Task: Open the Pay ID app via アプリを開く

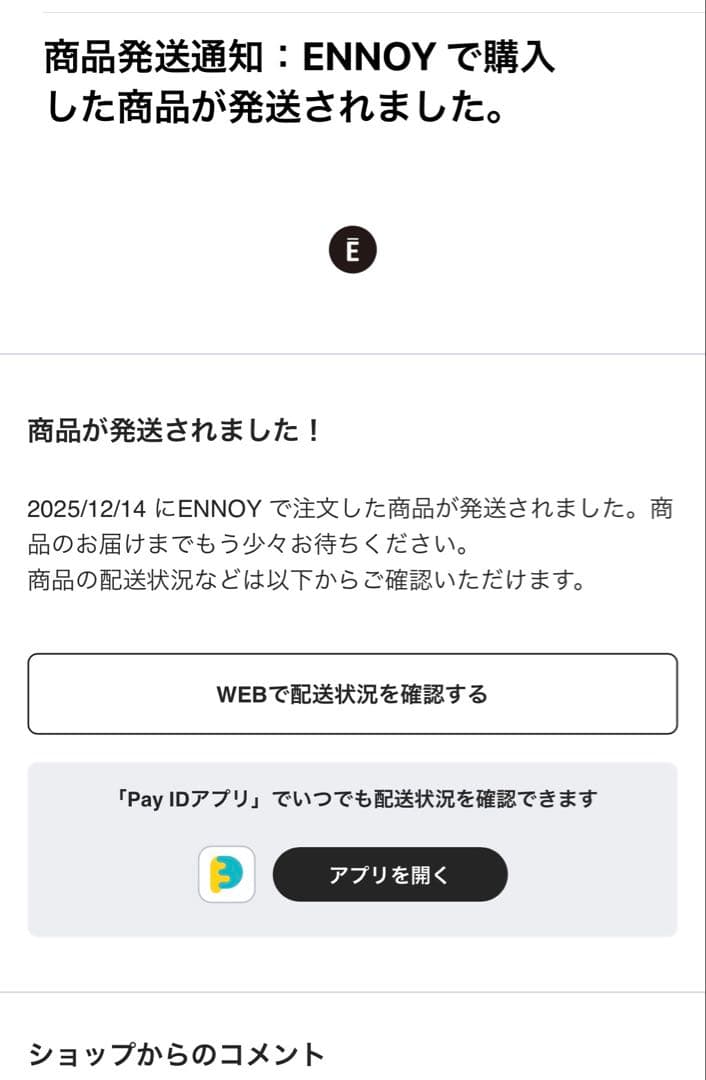Action: point(390,875)
